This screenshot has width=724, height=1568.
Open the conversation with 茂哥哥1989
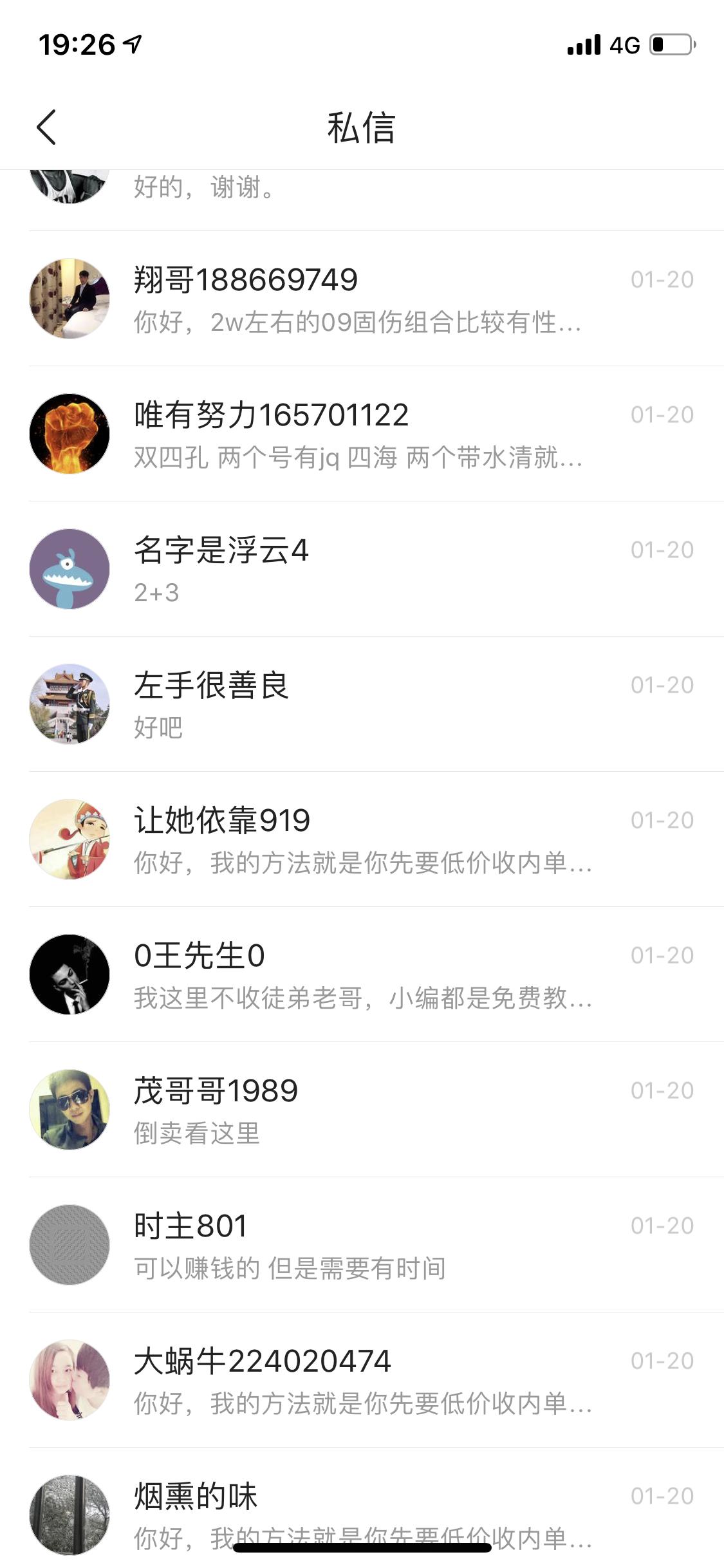[x=360, y=1108]
